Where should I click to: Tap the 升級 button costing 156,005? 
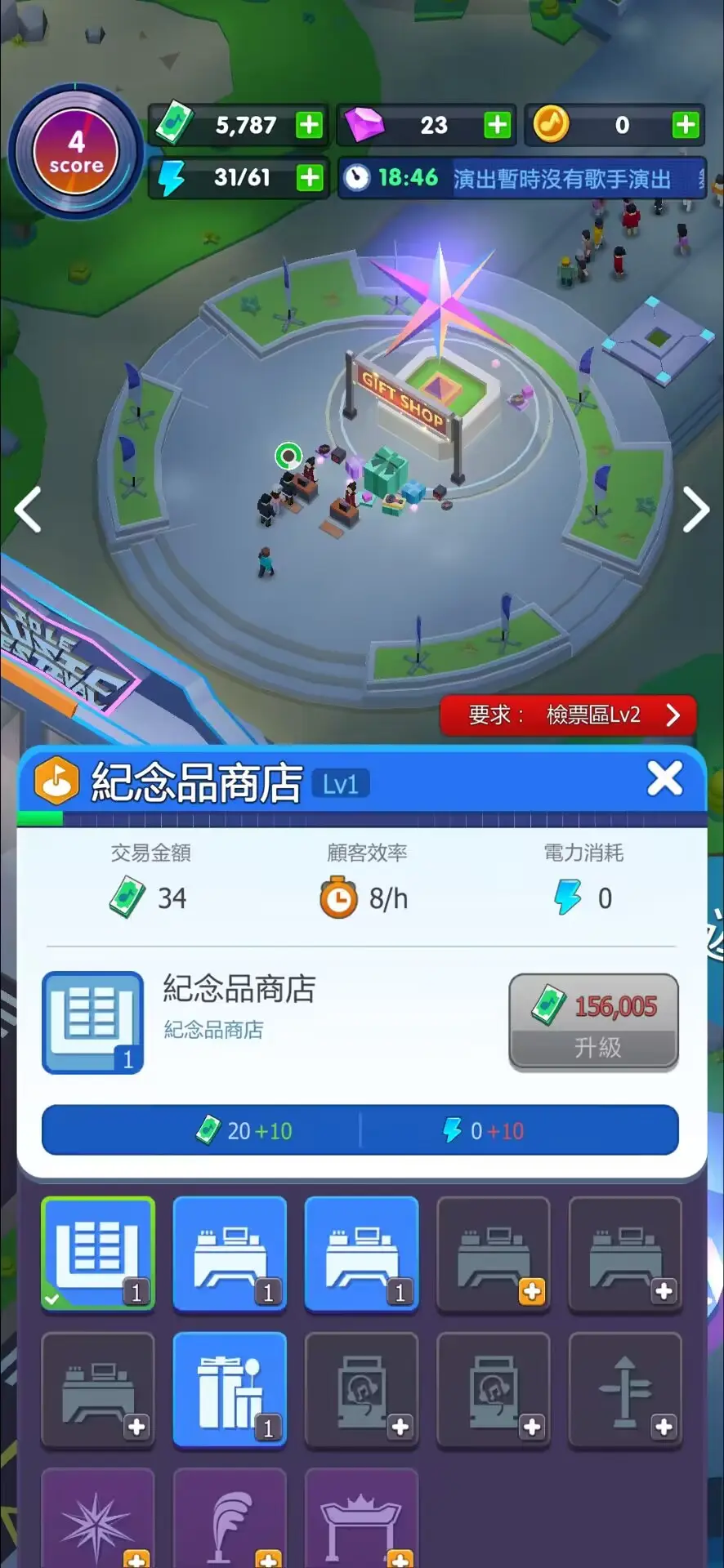594,1022
